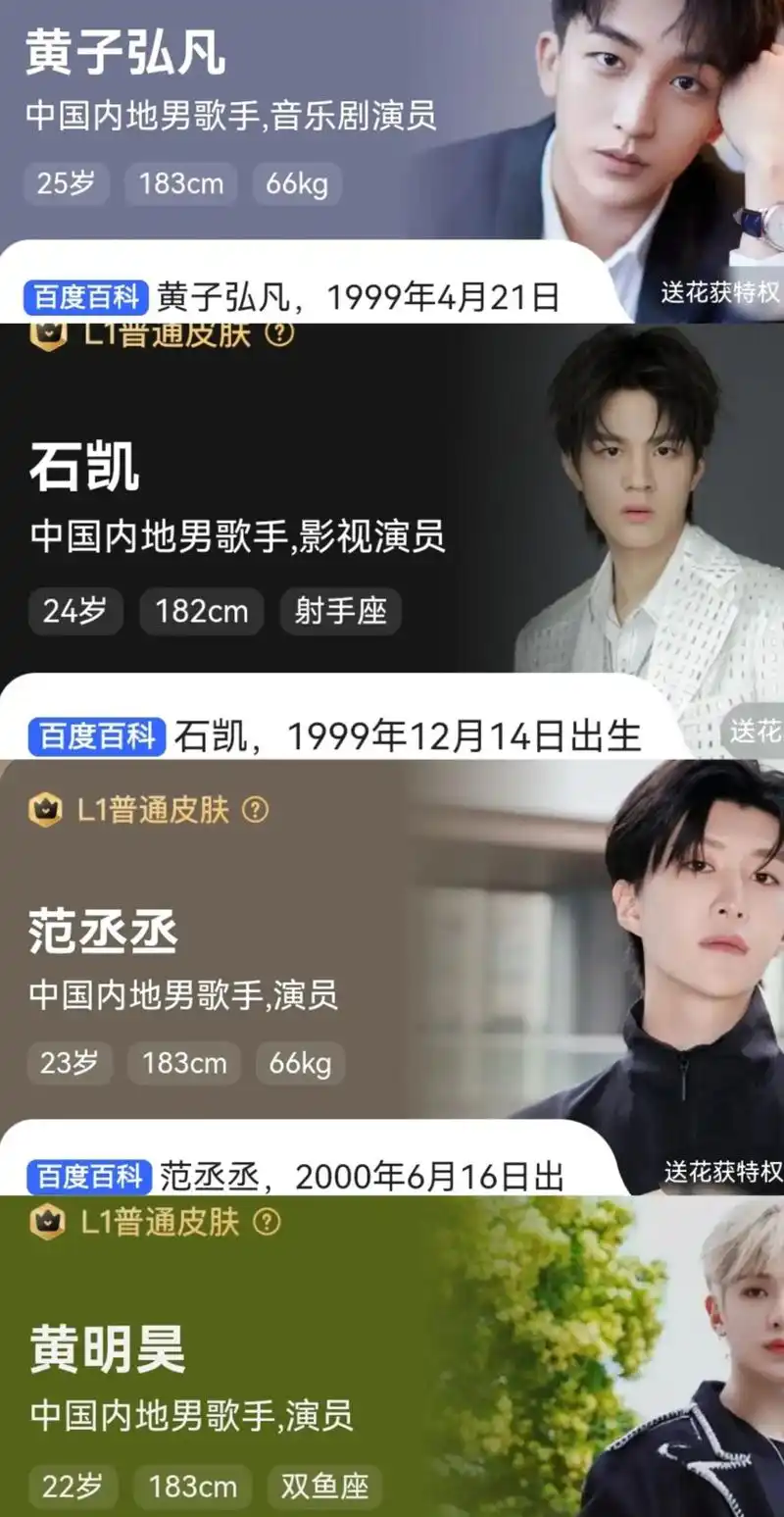784x1517 pixels.
Task: Select the 23岁 tag on 范丞丞's card
Action: point(69,1063)
